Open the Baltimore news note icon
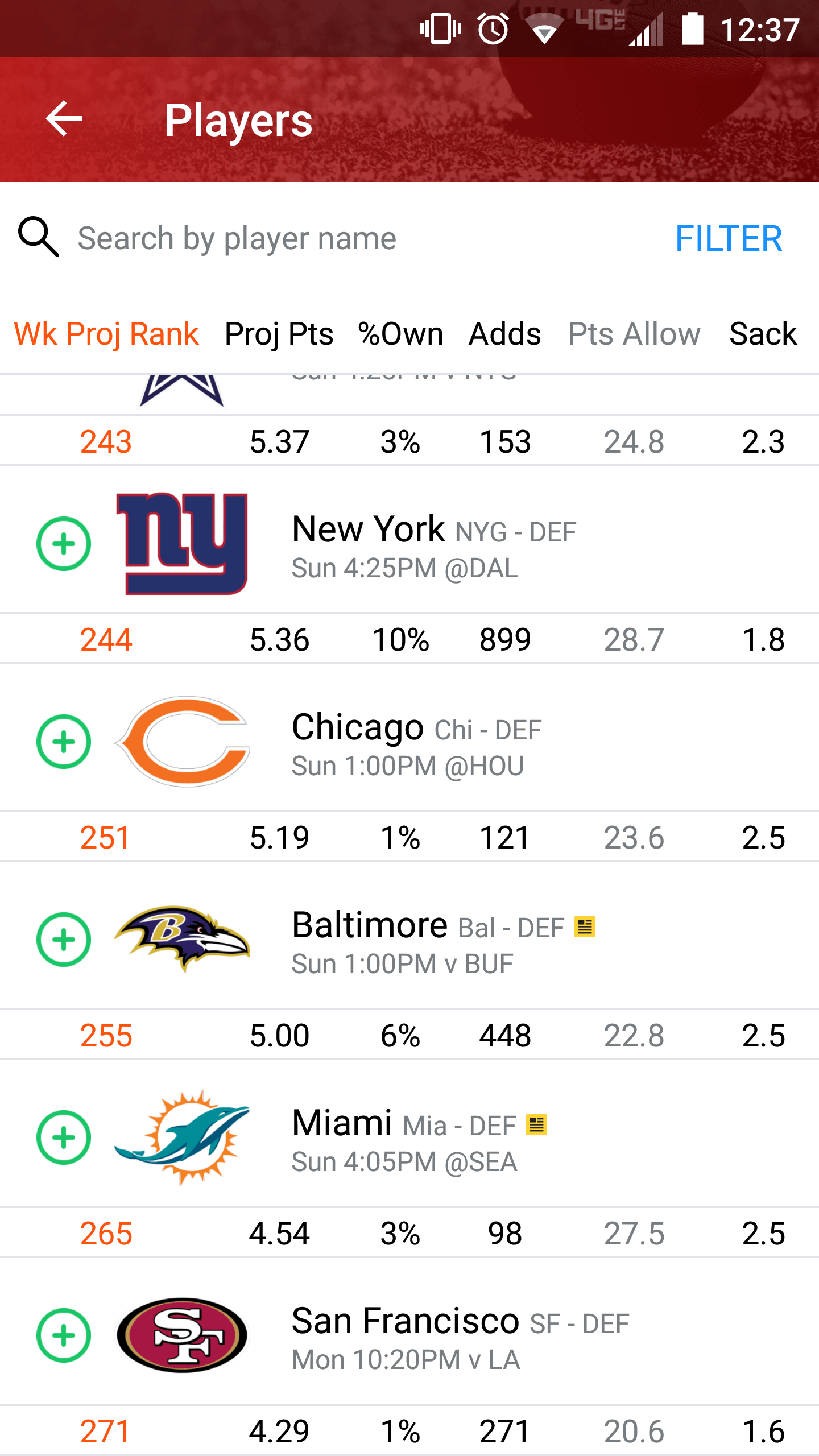 585,927
